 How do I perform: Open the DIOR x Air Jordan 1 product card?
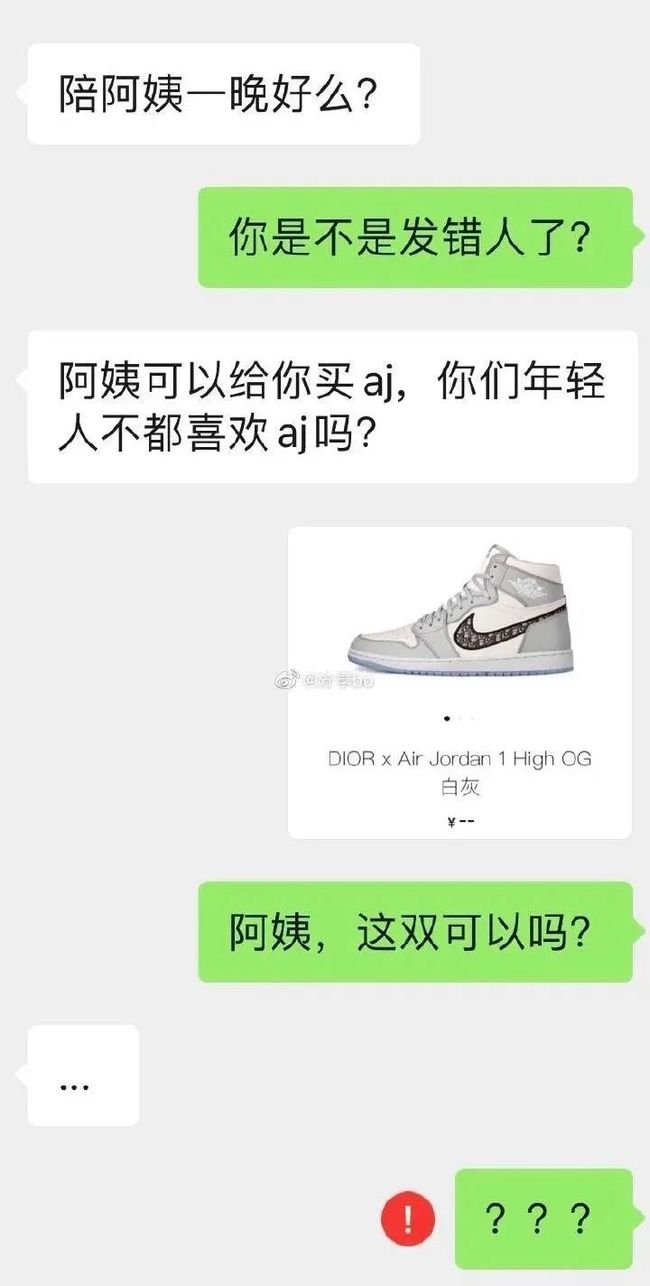460,683
